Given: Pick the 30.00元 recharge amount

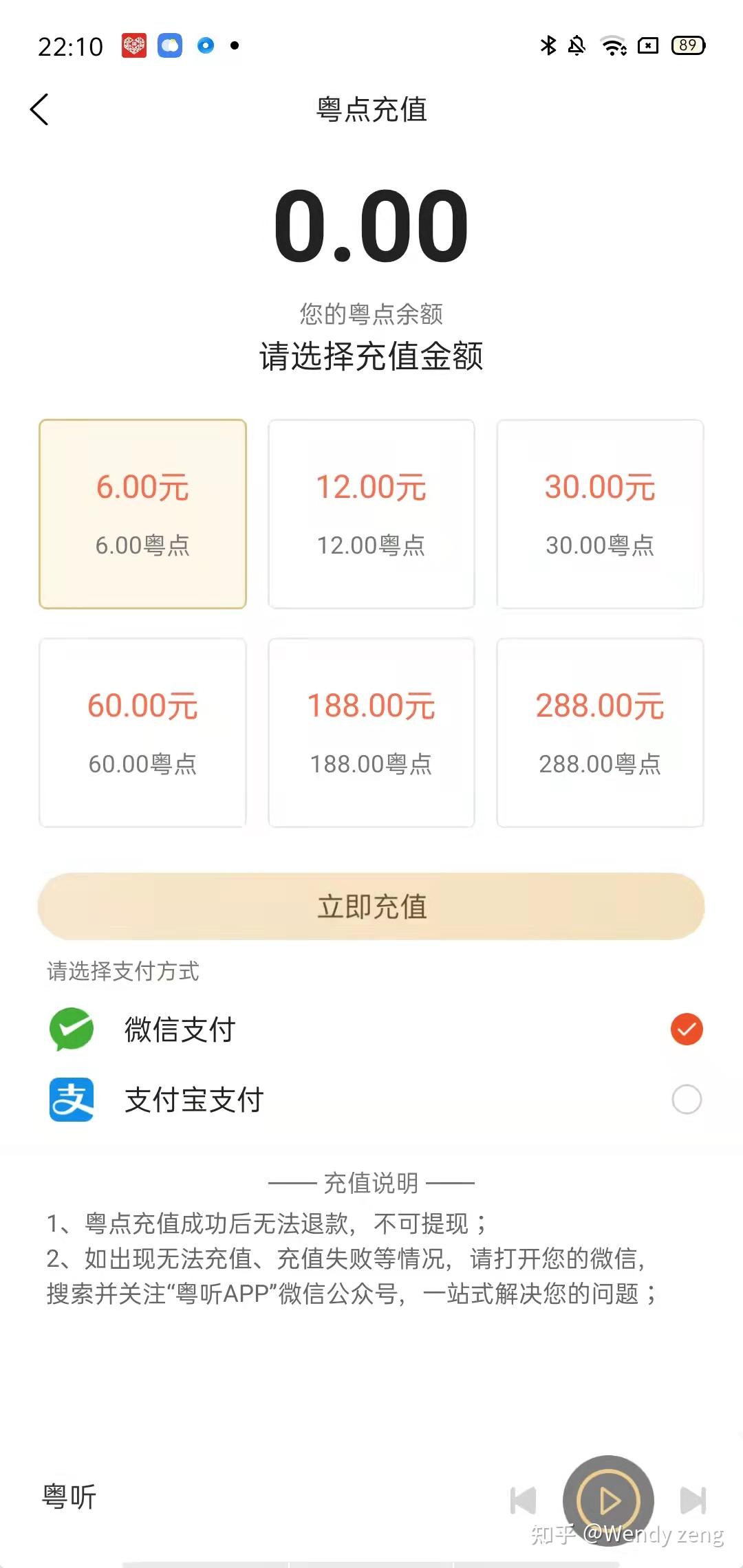Looking at the screenshot, I should (x=600, y=514).
